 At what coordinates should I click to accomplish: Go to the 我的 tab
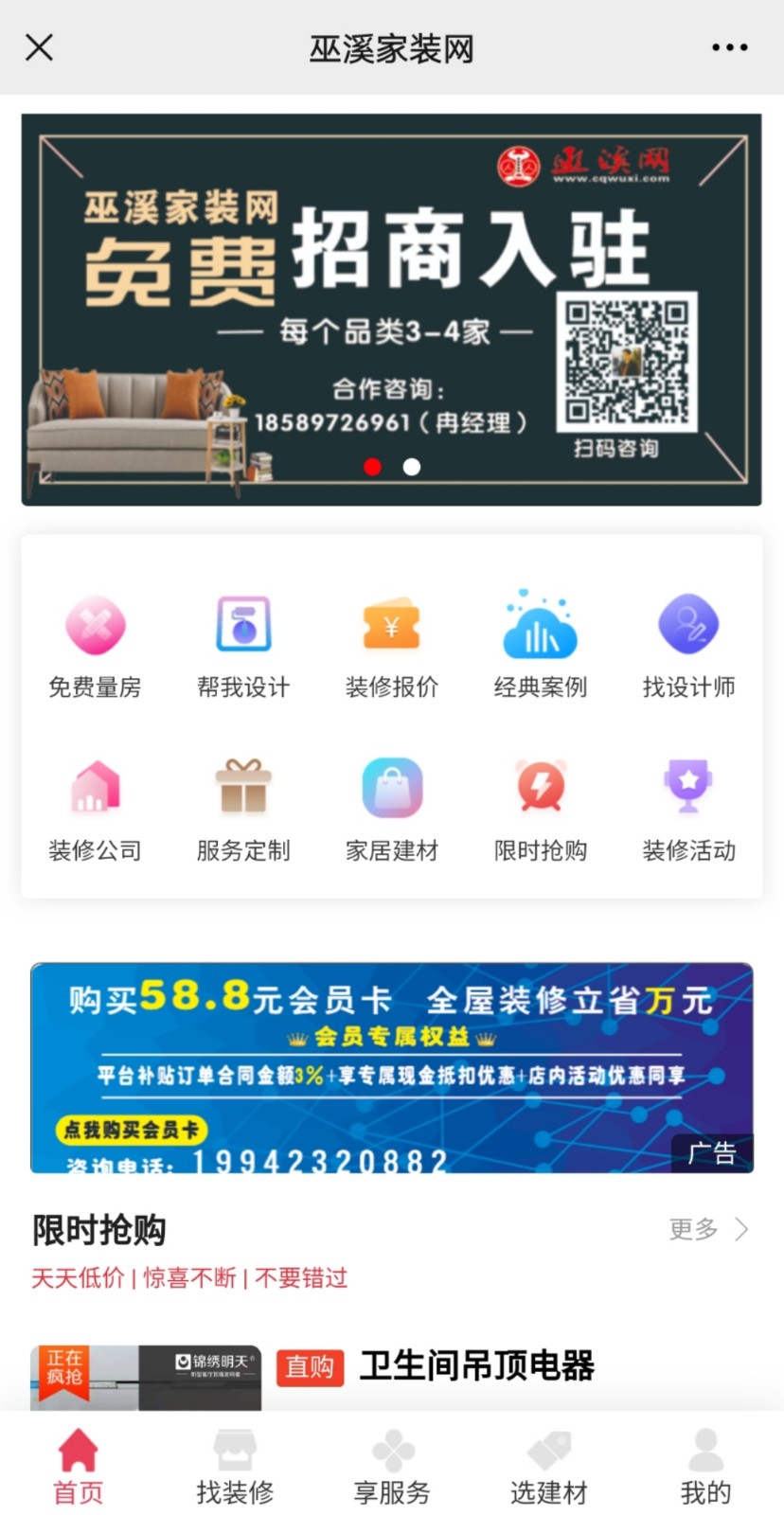pos(705,1468)
